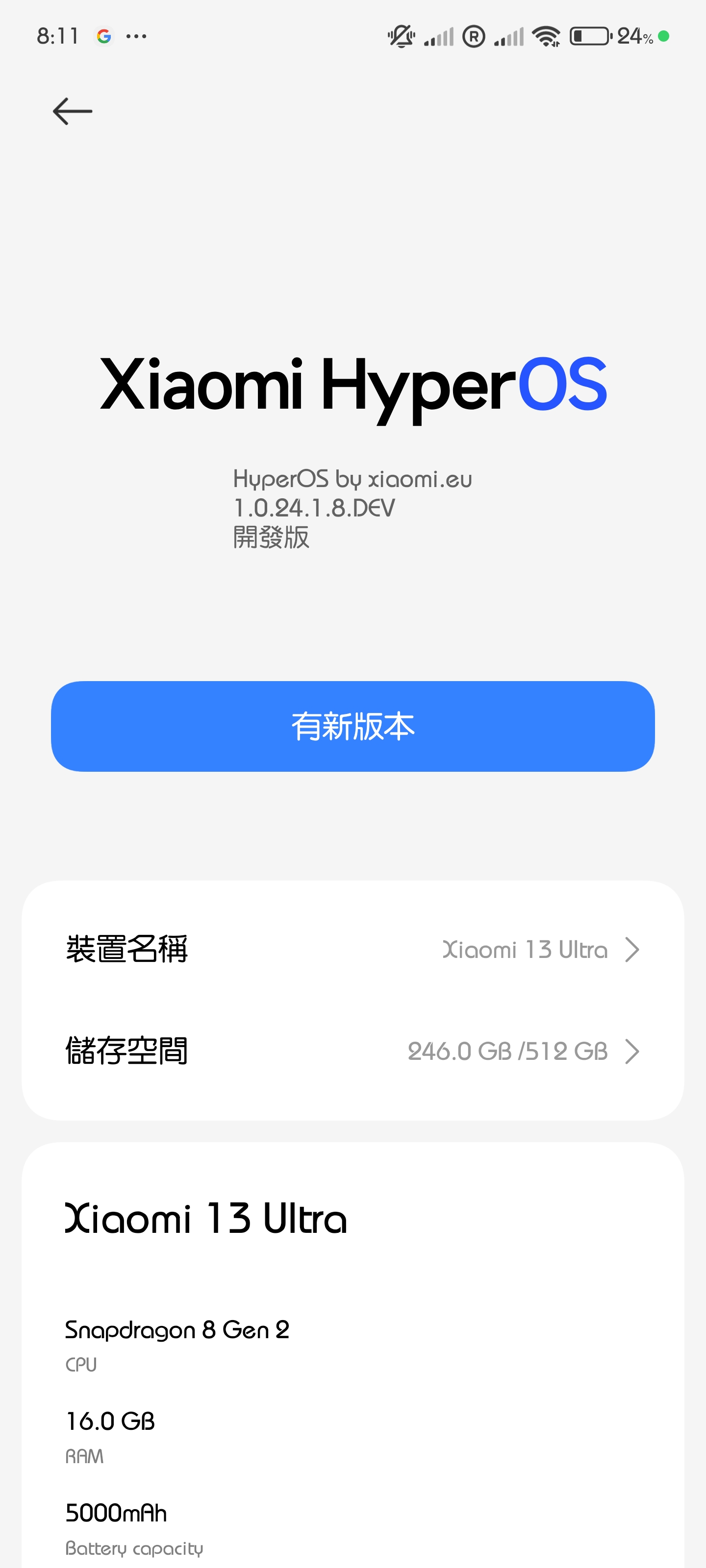Open the 儲存空間 storage row
Screen dimensions: 706x1568
(x=353, y=1051)
